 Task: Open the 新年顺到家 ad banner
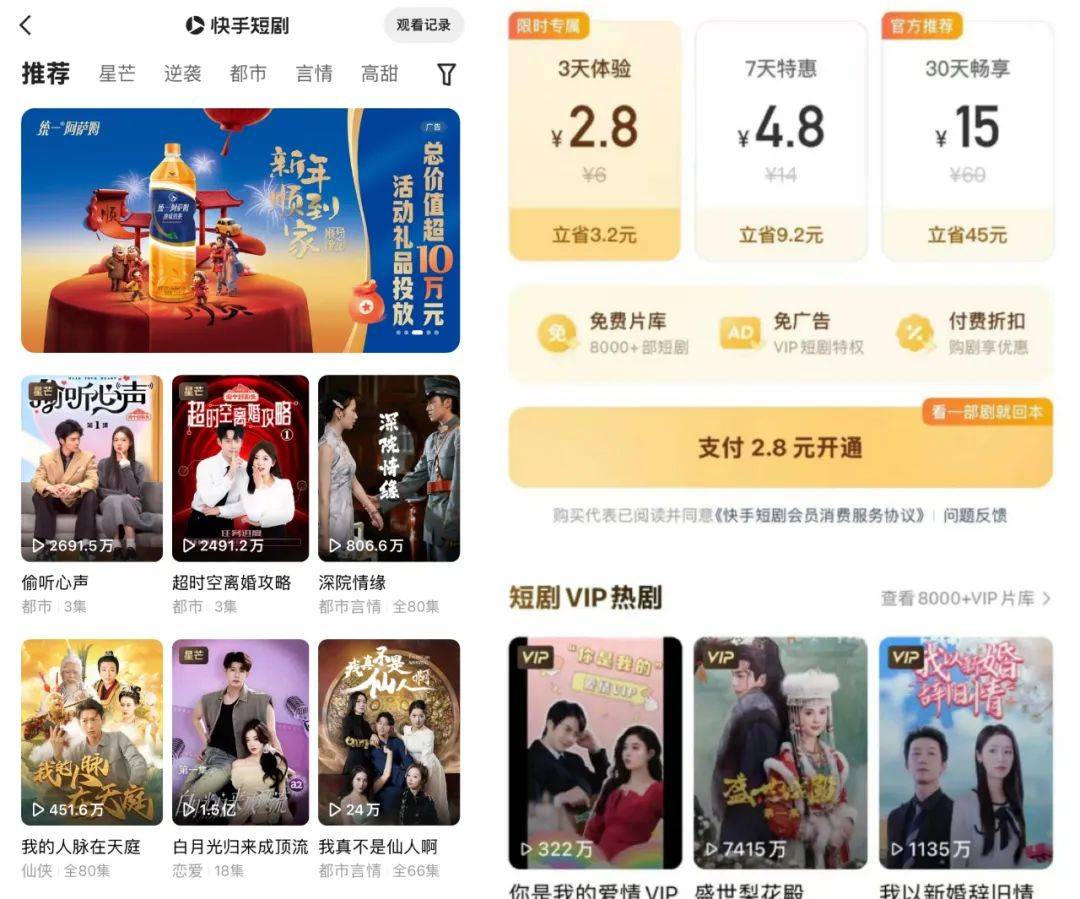pyautogui.click(x=240, y=230)
